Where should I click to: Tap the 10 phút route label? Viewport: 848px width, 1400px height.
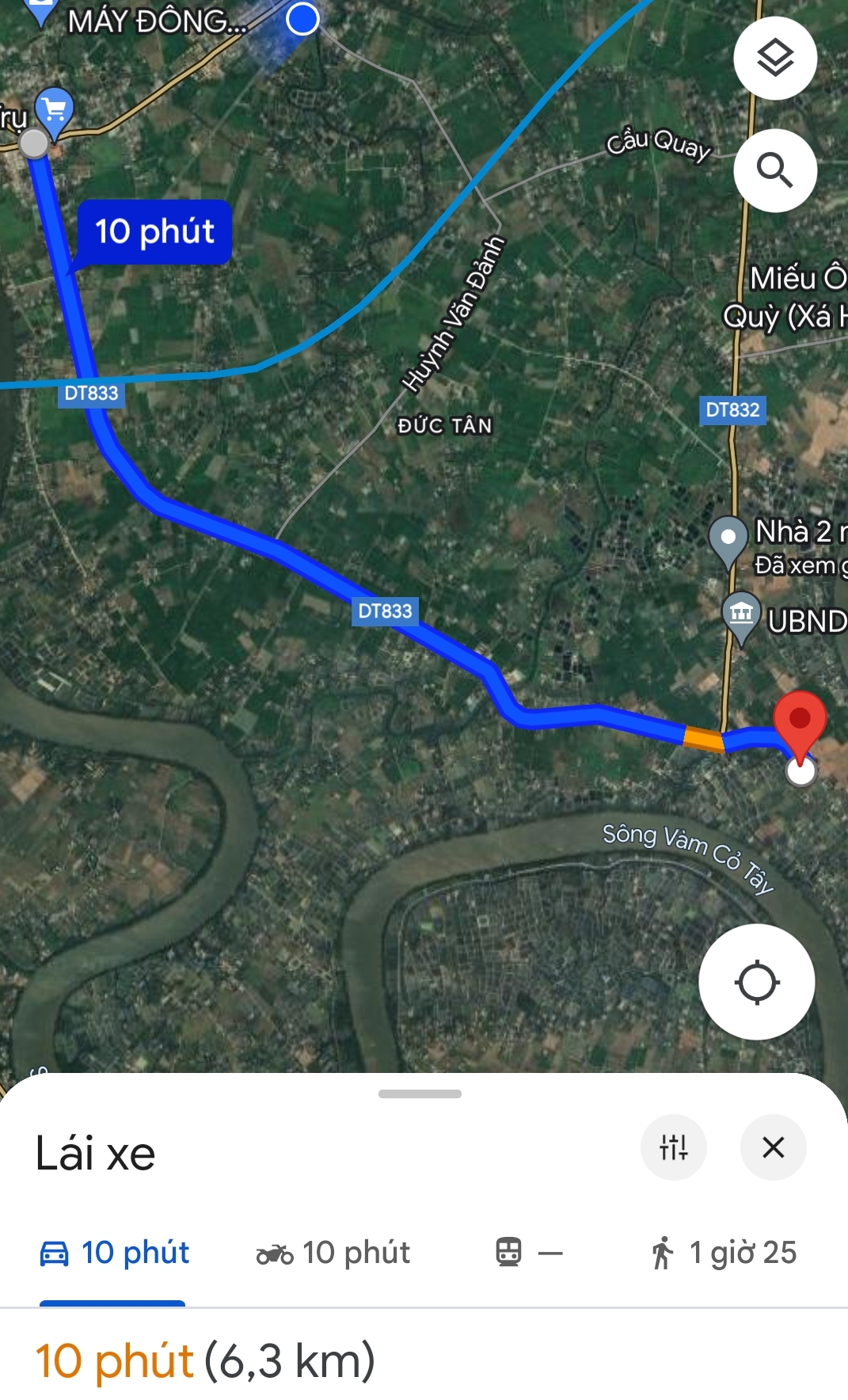coord(154,232)
